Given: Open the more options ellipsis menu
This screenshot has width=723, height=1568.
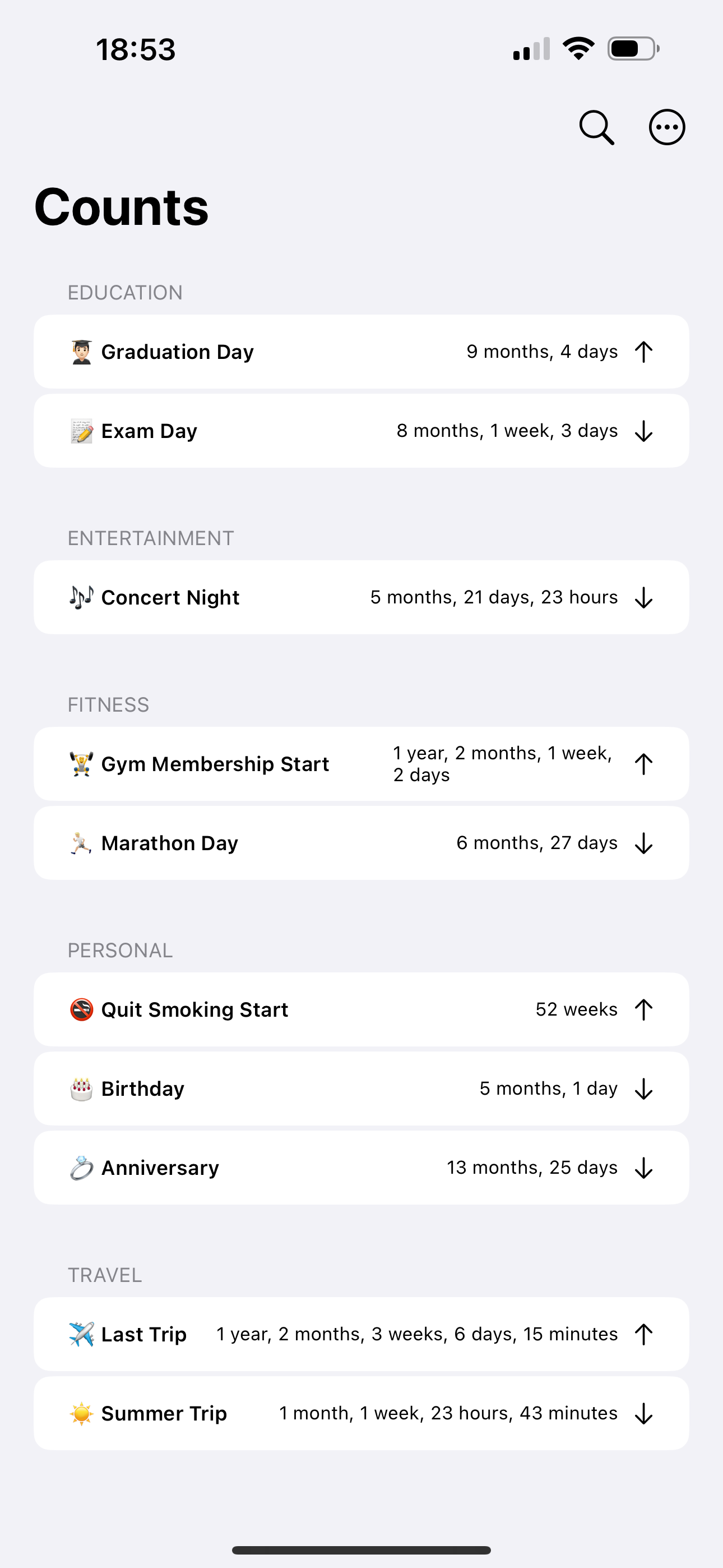Looking at the screenshot, I should tap(667, 127).
